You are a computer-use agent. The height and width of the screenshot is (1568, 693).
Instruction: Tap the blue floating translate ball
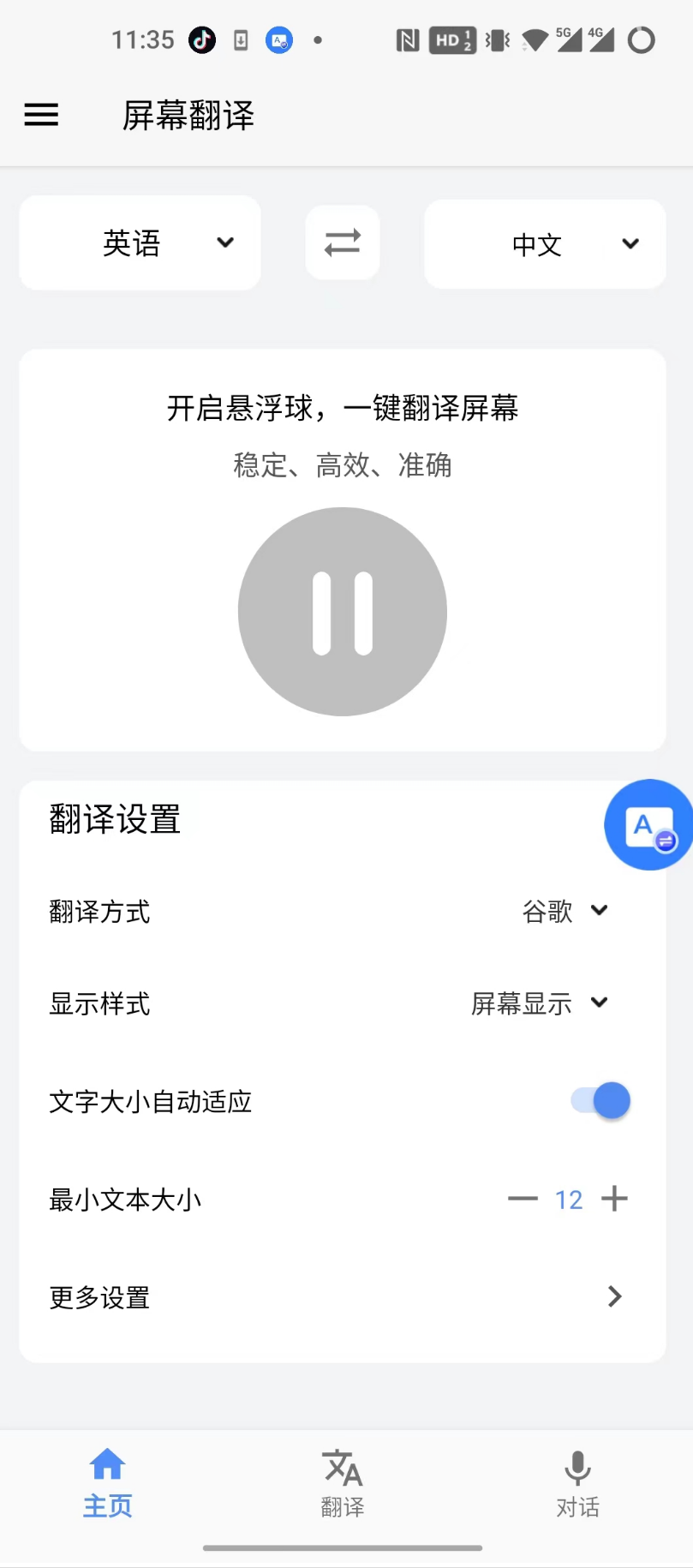(648, 825)
